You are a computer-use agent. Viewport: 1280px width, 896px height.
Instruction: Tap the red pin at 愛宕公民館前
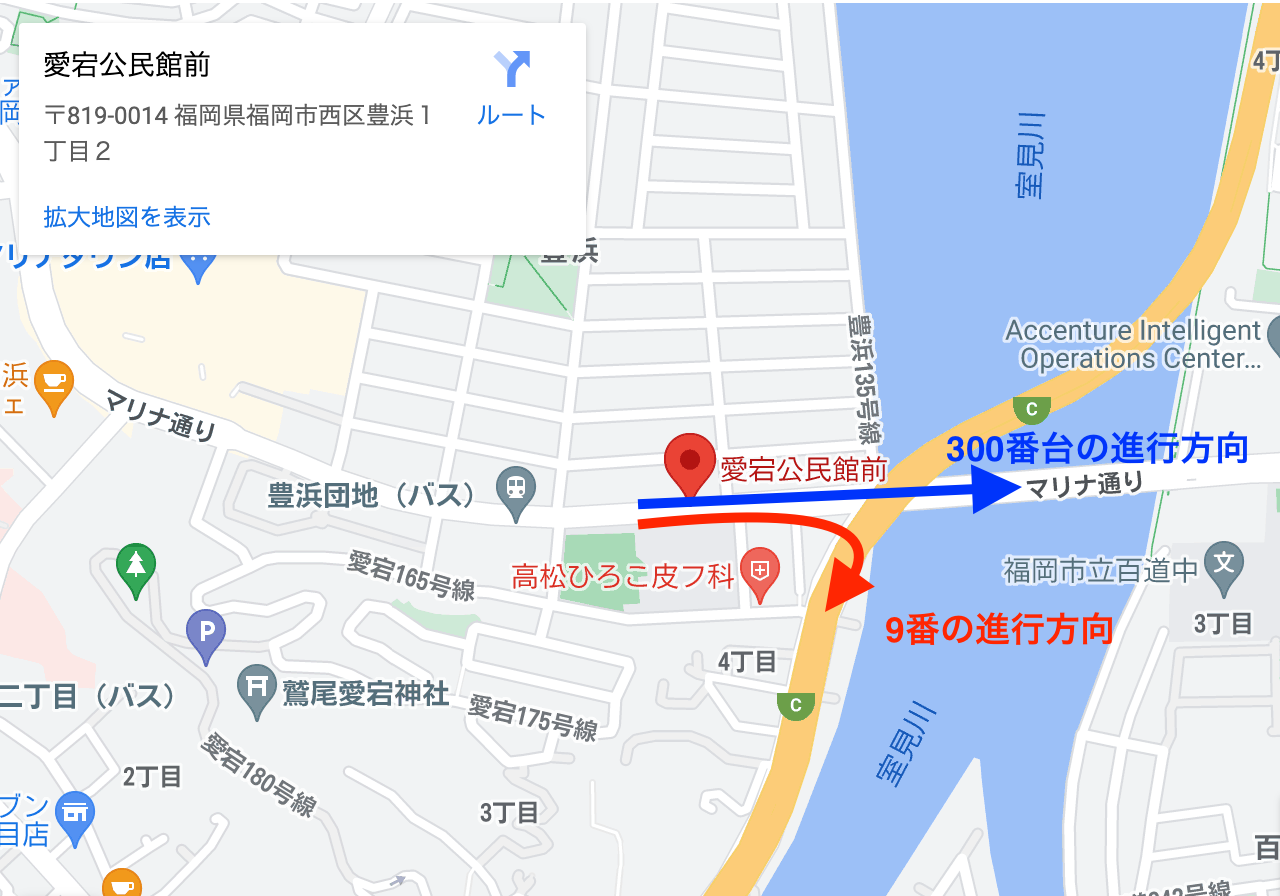[x=689, y=462]
